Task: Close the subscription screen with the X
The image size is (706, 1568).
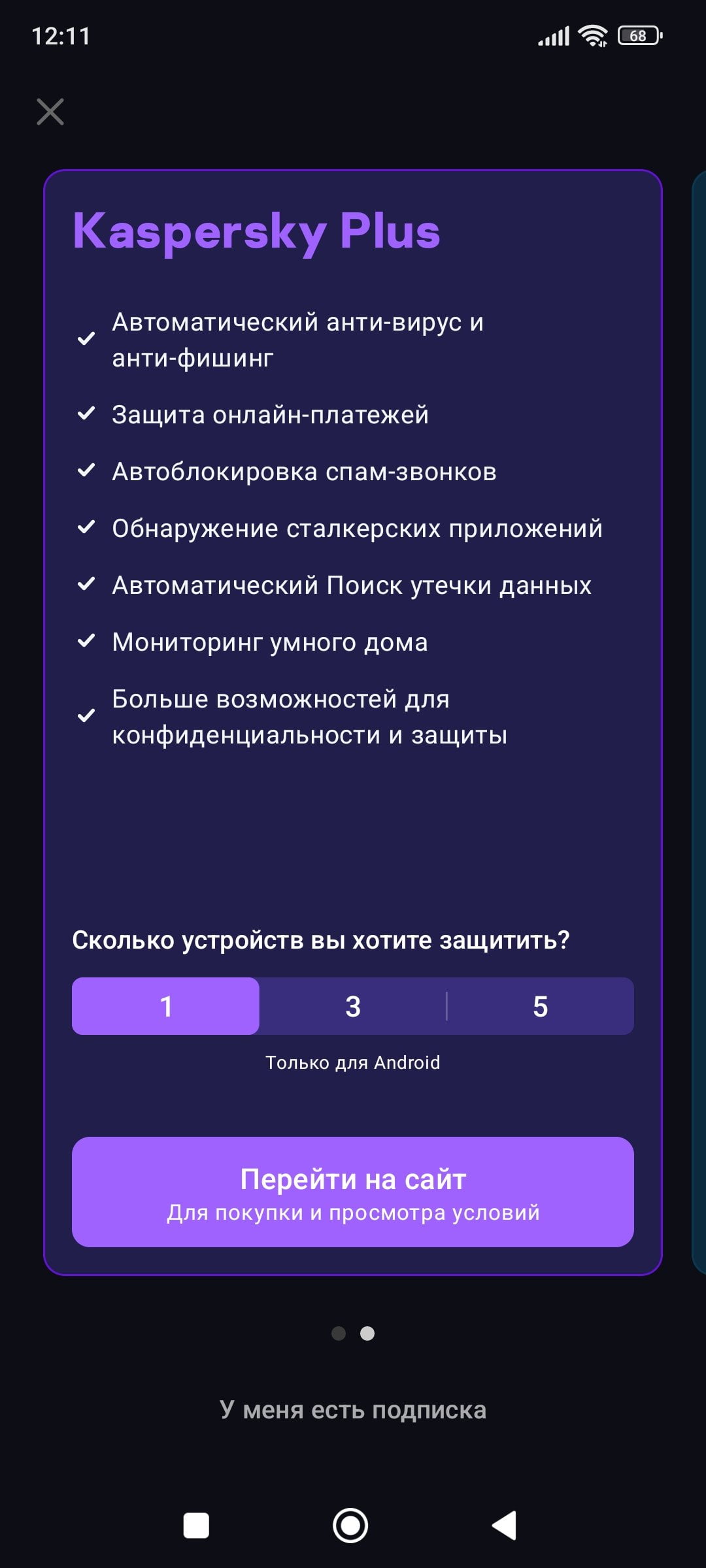Action: [50, 112]
